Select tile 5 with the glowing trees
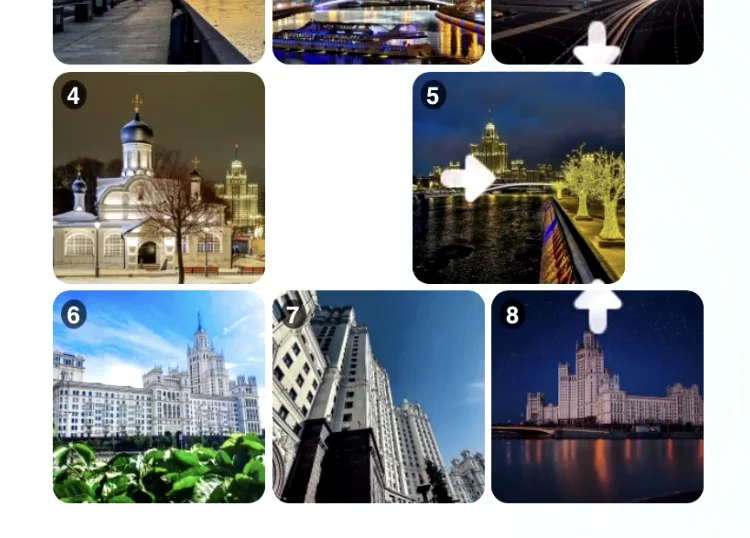The height and width of the screenshot is (538, 750). pos(518,178)
